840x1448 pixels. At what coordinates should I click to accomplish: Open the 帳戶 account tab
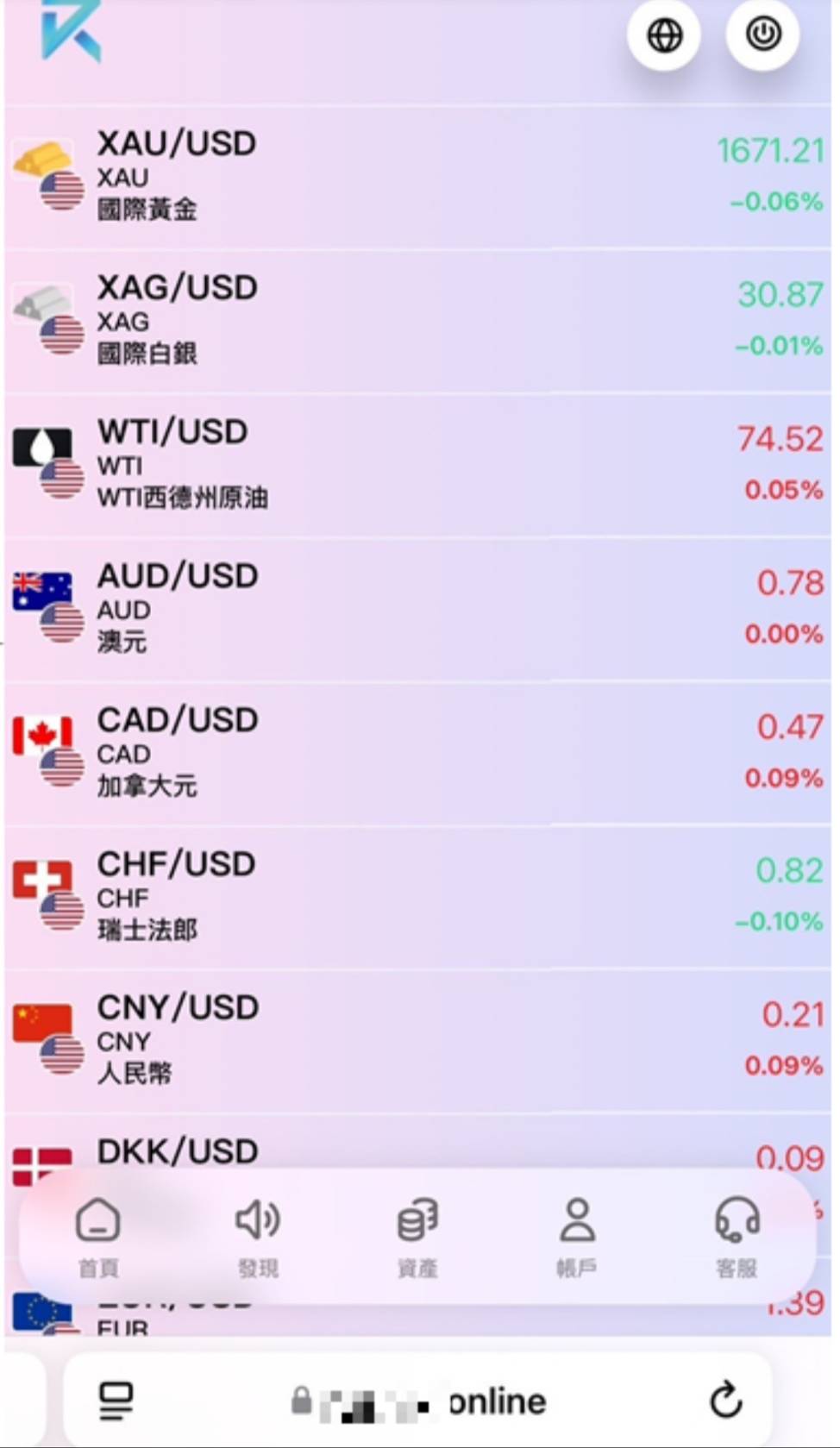point(577,1237)
